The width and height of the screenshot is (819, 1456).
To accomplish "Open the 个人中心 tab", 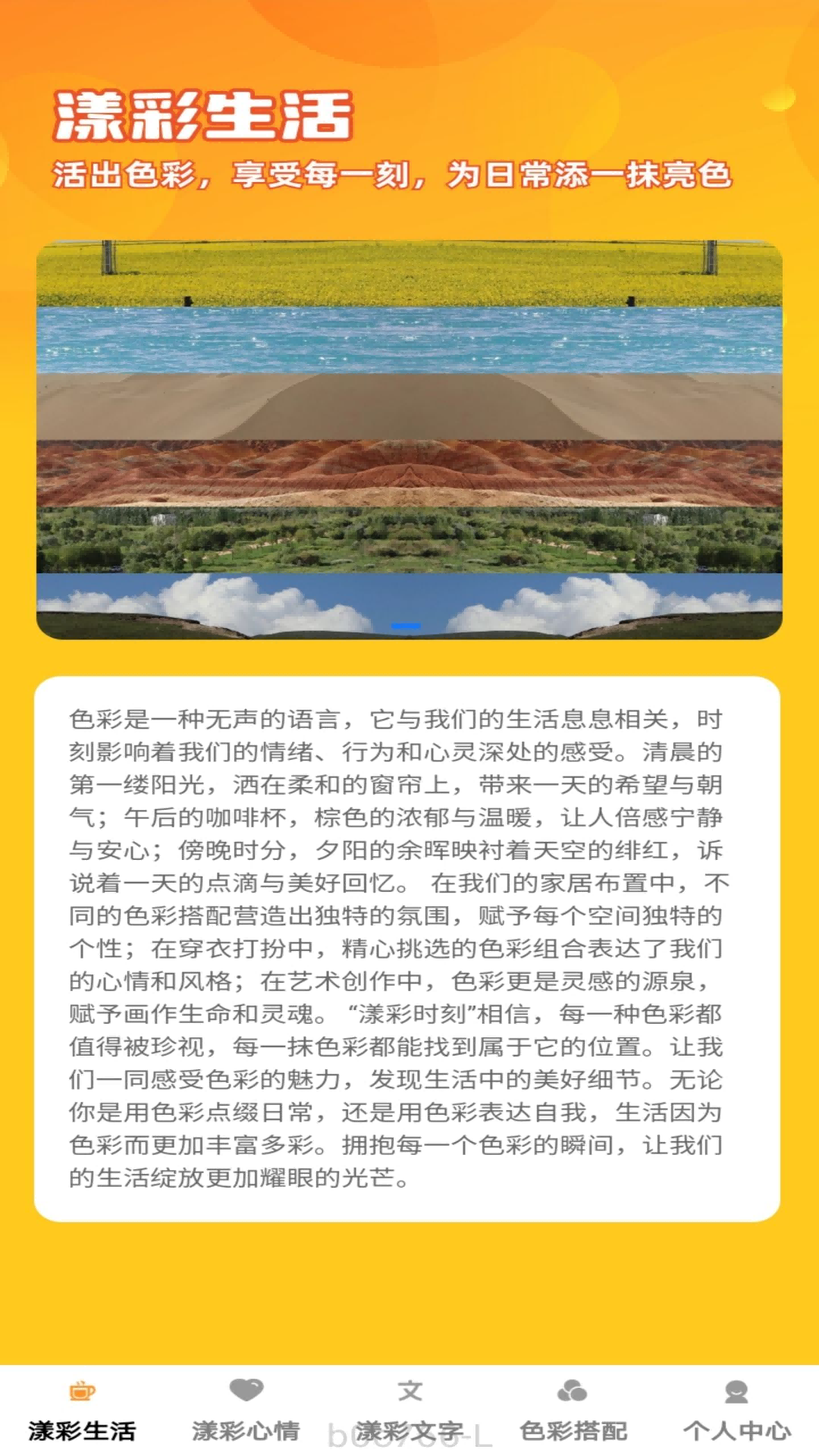I will [736, 1410].
